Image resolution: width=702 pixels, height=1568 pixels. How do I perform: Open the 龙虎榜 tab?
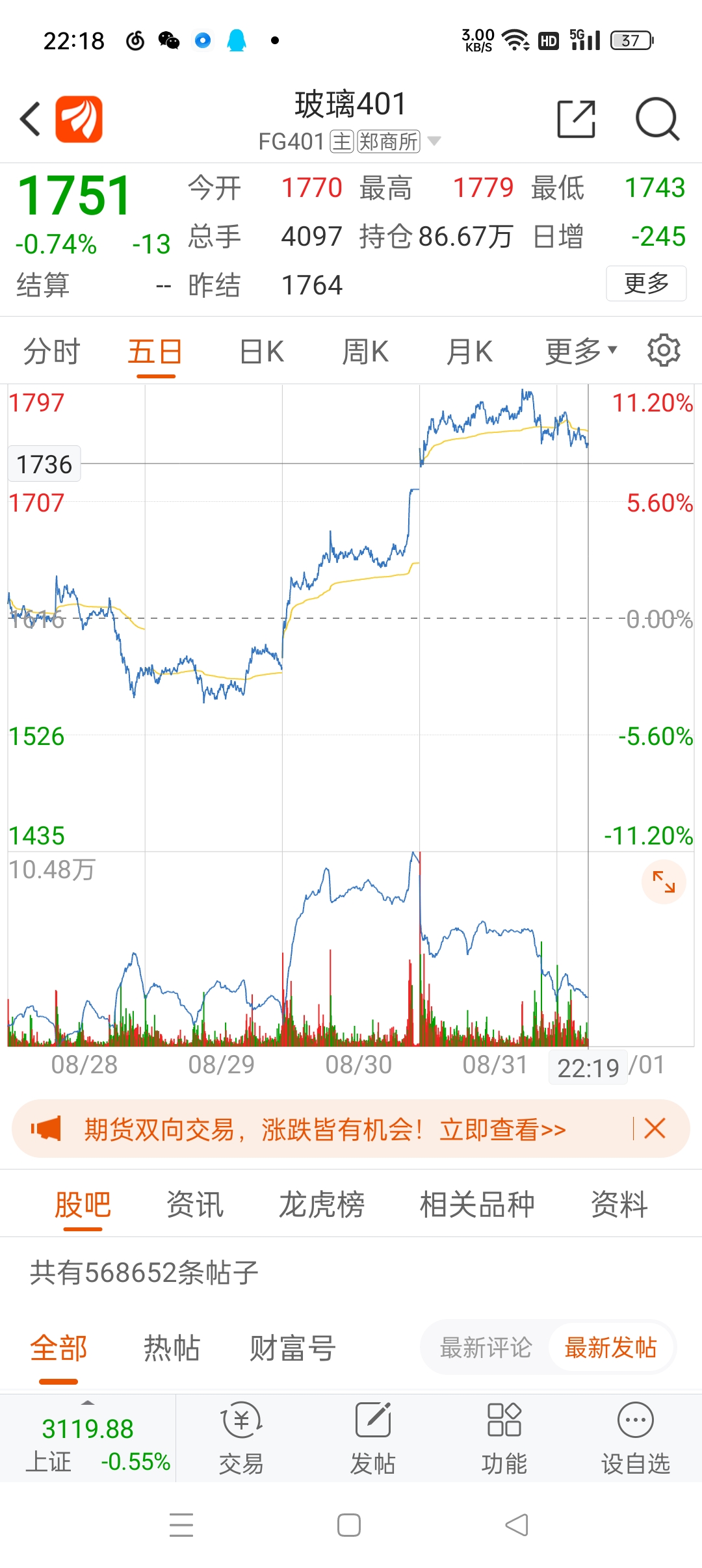tap(322, 1204)
